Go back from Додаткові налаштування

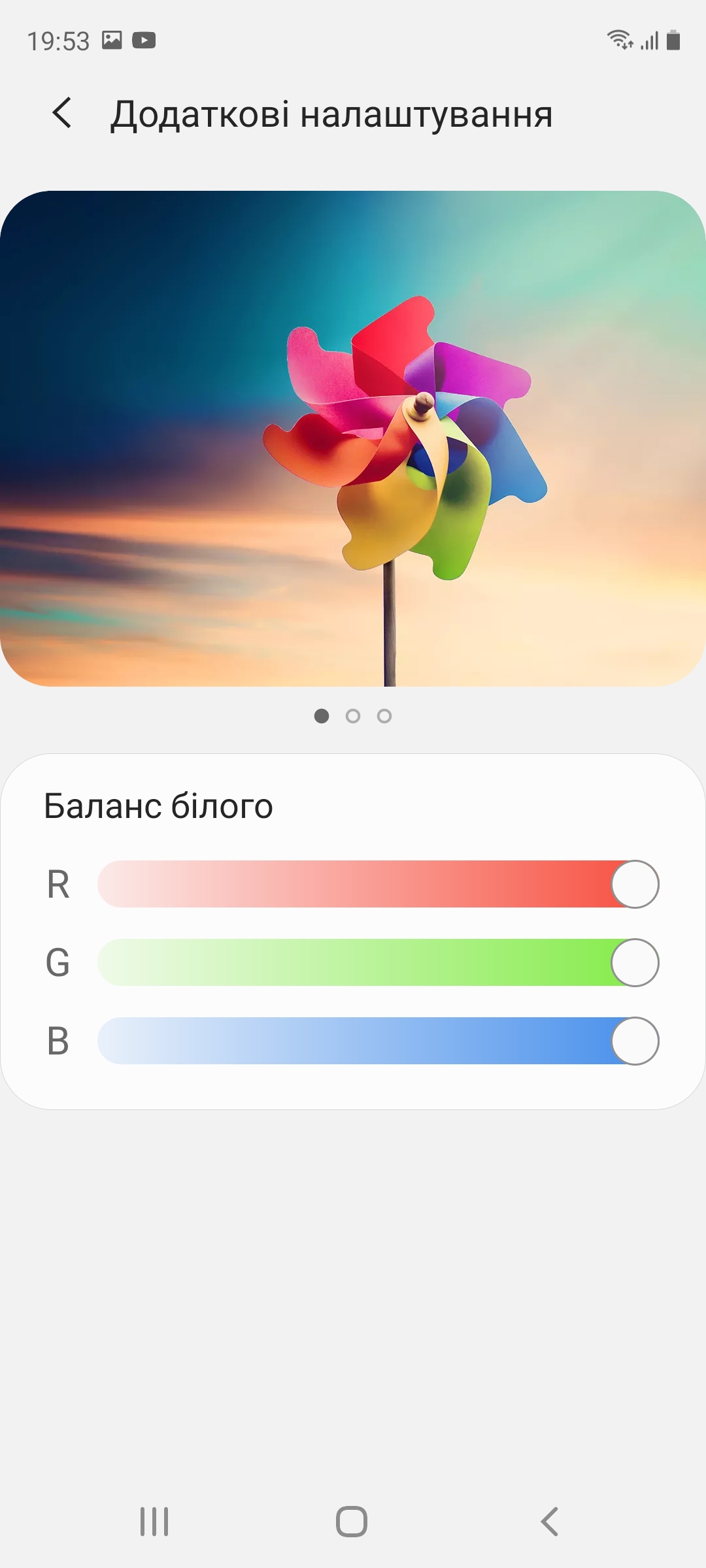[62, 113]
